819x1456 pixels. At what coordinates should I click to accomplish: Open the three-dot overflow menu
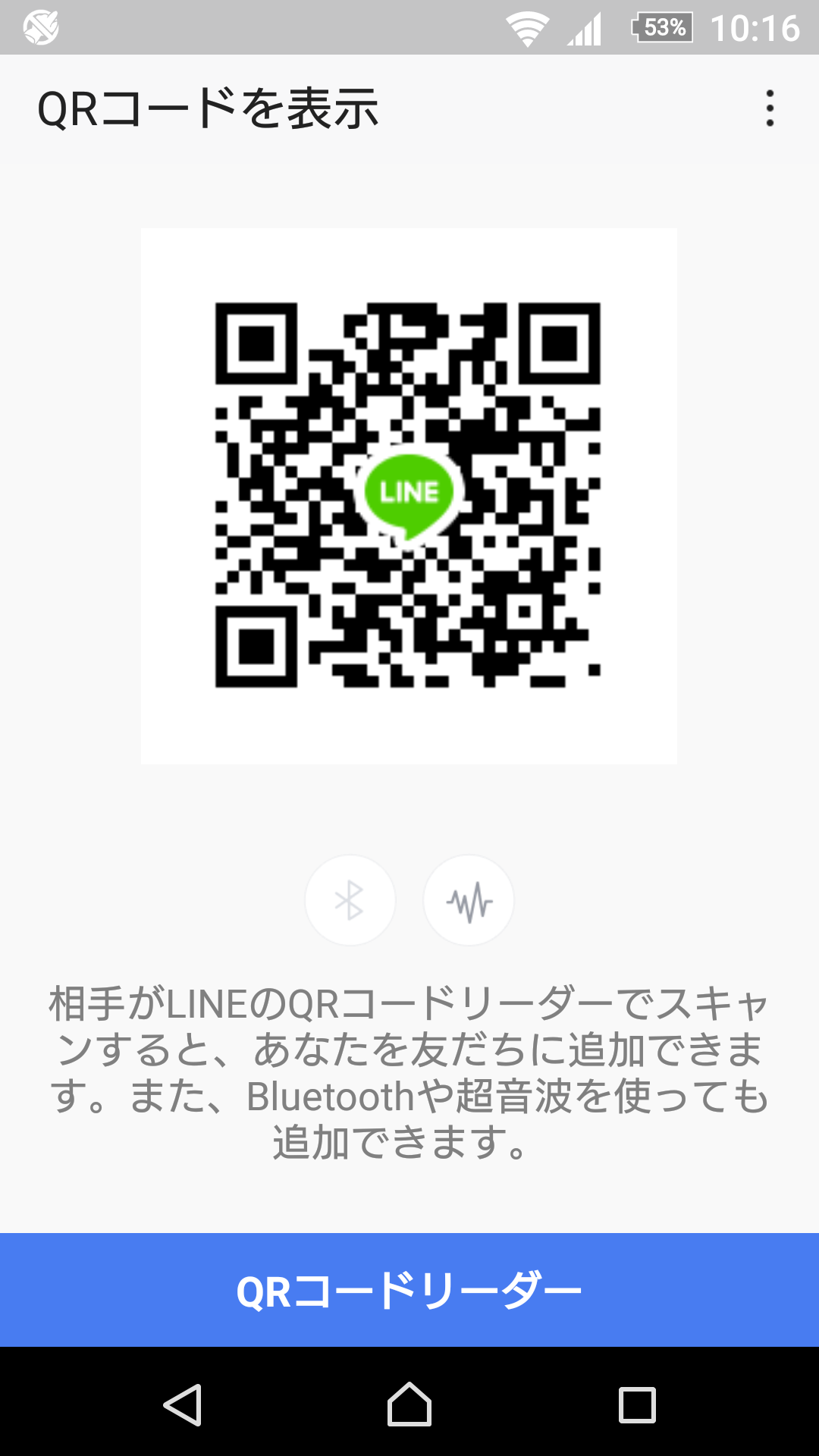770,108
